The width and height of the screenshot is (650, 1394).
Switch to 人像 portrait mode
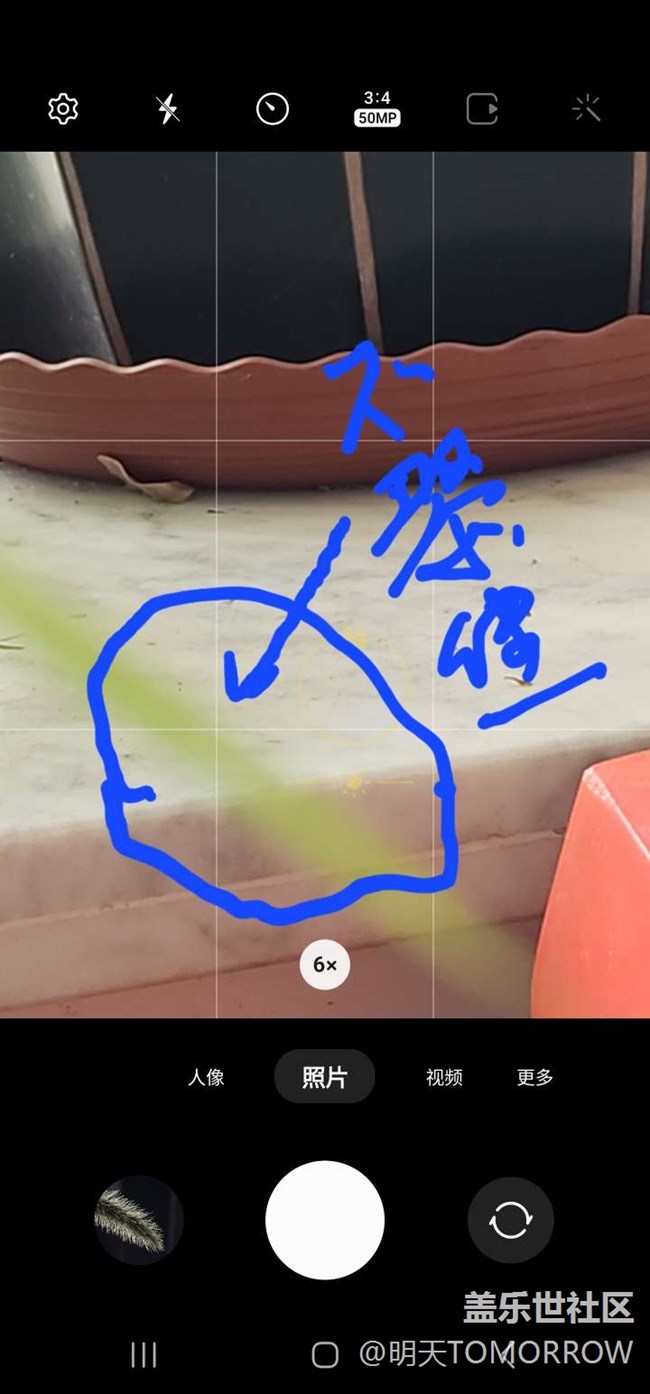206,1077
